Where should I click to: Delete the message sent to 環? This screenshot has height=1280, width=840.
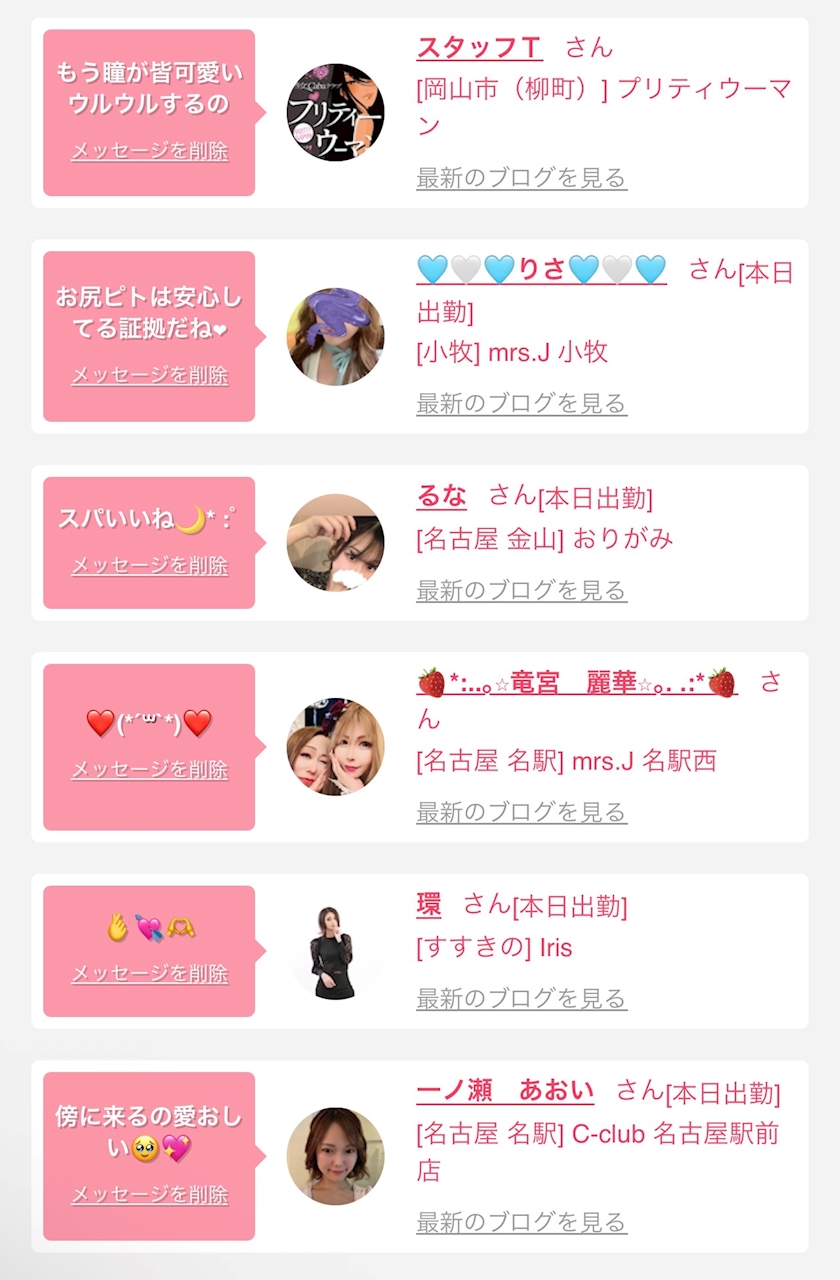click(150, 974)
